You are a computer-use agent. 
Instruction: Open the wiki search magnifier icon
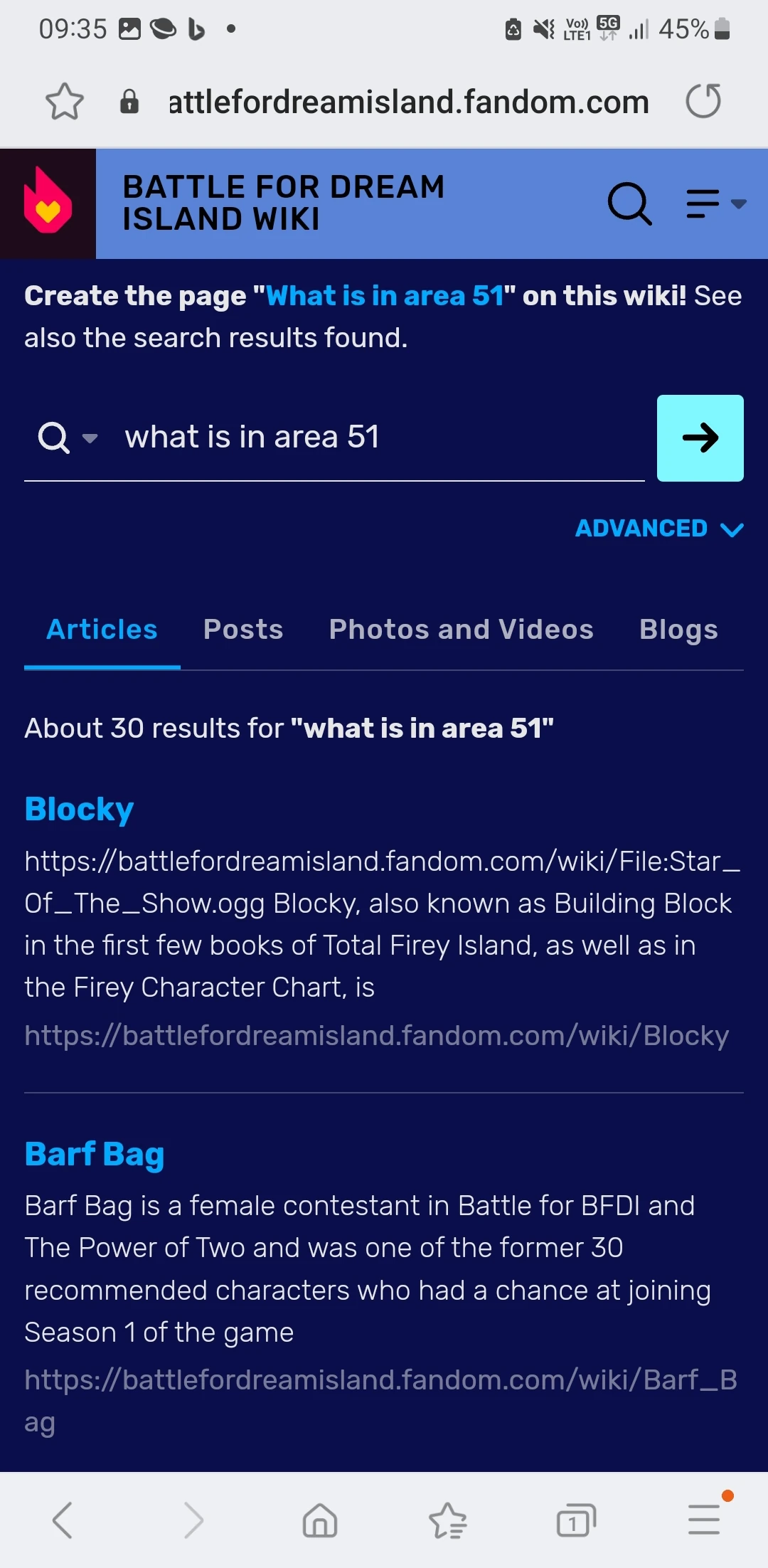pyautogui.click(x=629, y=203)
